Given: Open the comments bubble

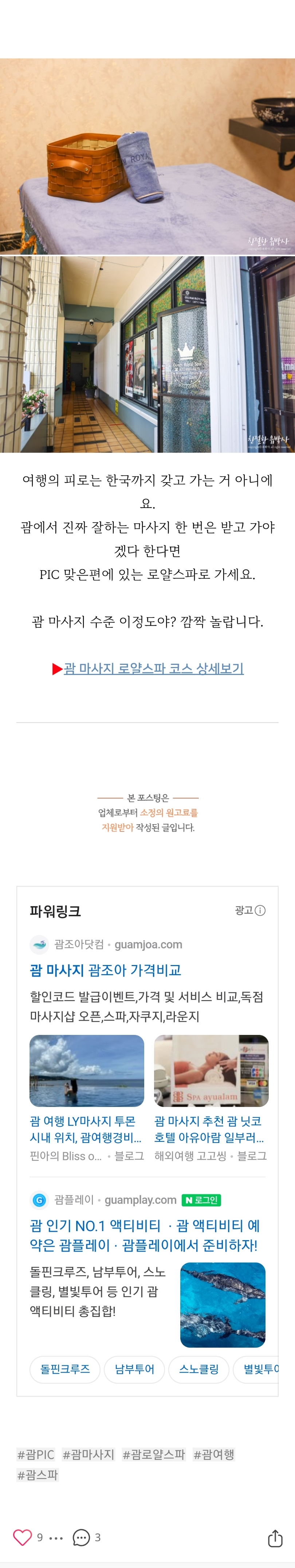Looking at the screenshot, I should 81,1537.
